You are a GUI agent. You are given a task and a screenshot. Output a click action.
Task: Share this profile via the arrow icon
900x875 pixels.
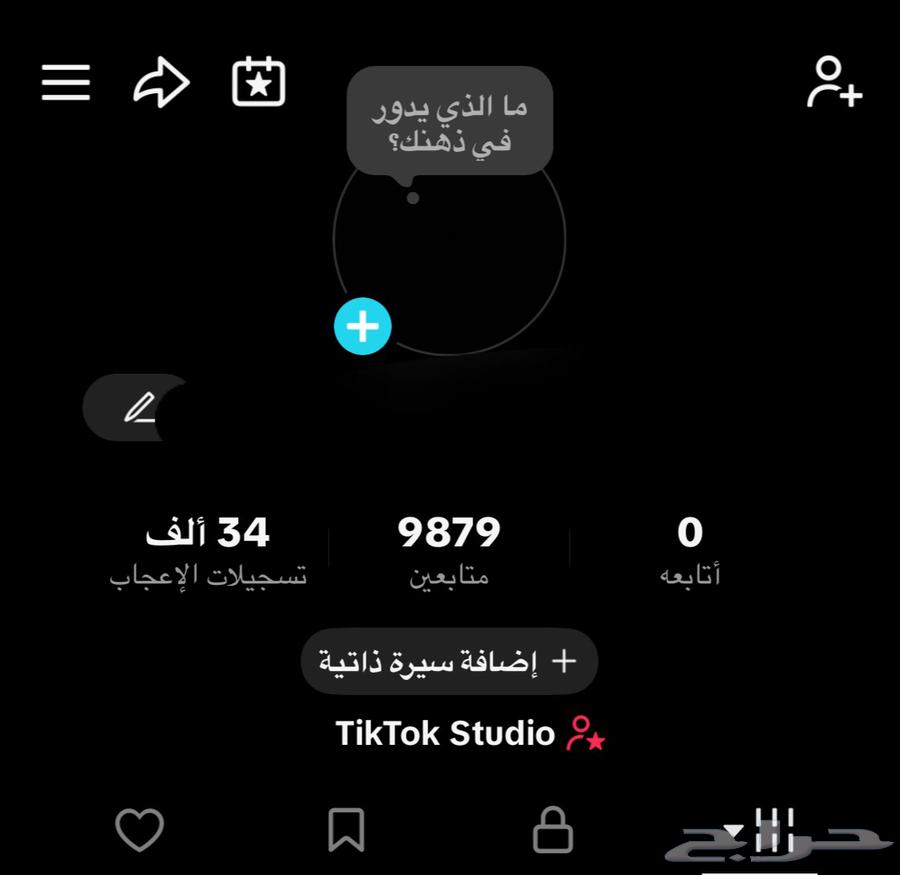coord(161,82)
